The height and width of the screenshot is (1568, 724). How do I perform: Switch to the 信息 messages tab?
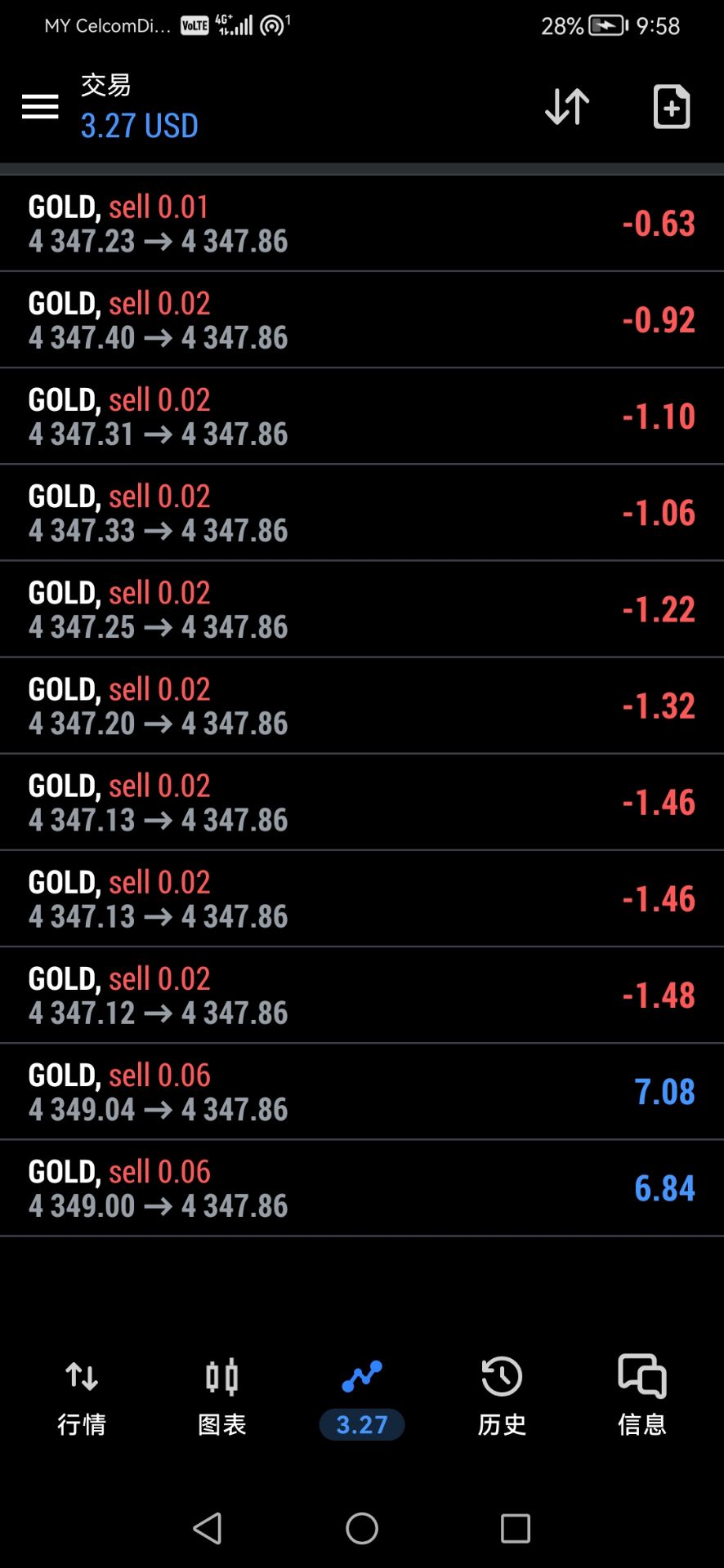click(642, 1396)
